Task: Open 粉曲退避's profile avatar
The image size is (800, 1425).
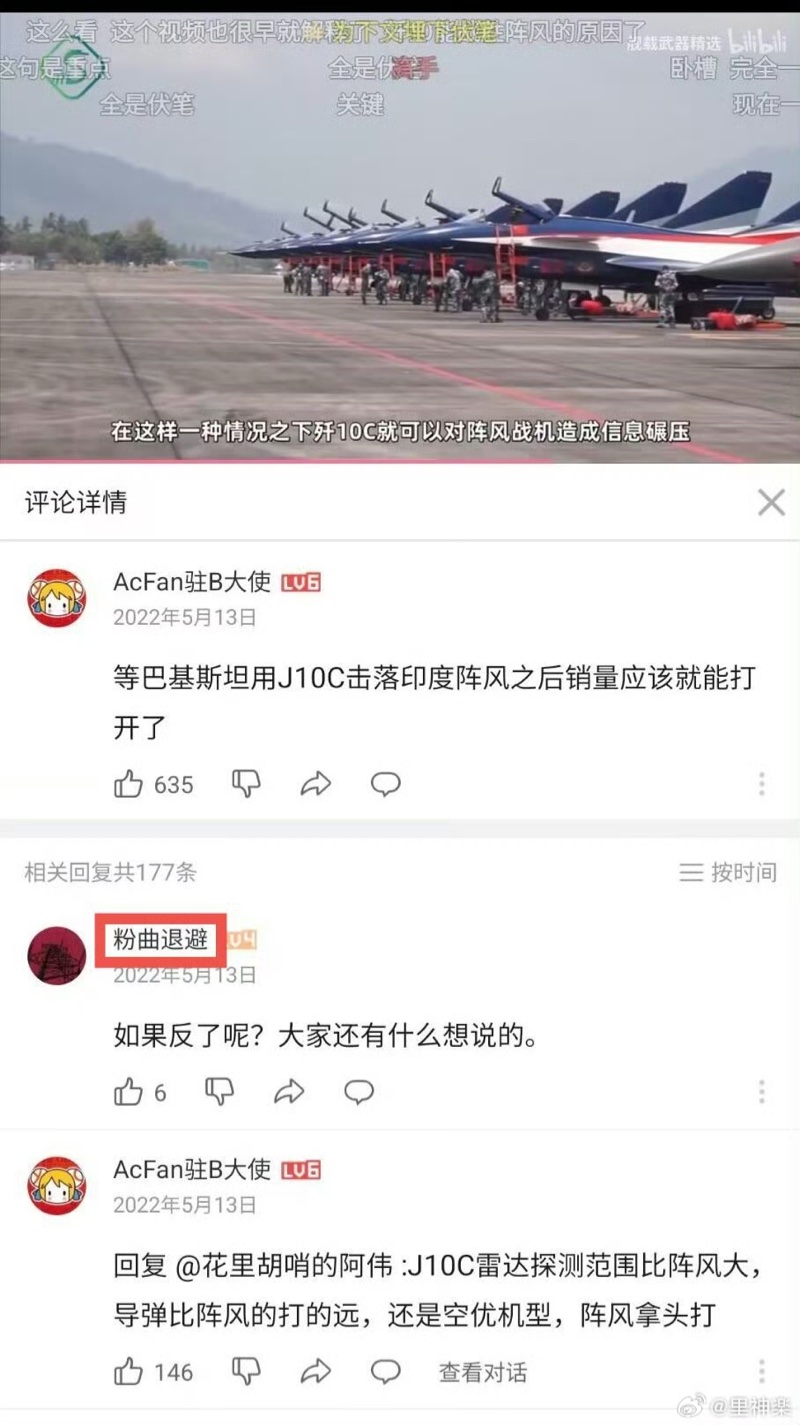Action: [x=56, y=956]
